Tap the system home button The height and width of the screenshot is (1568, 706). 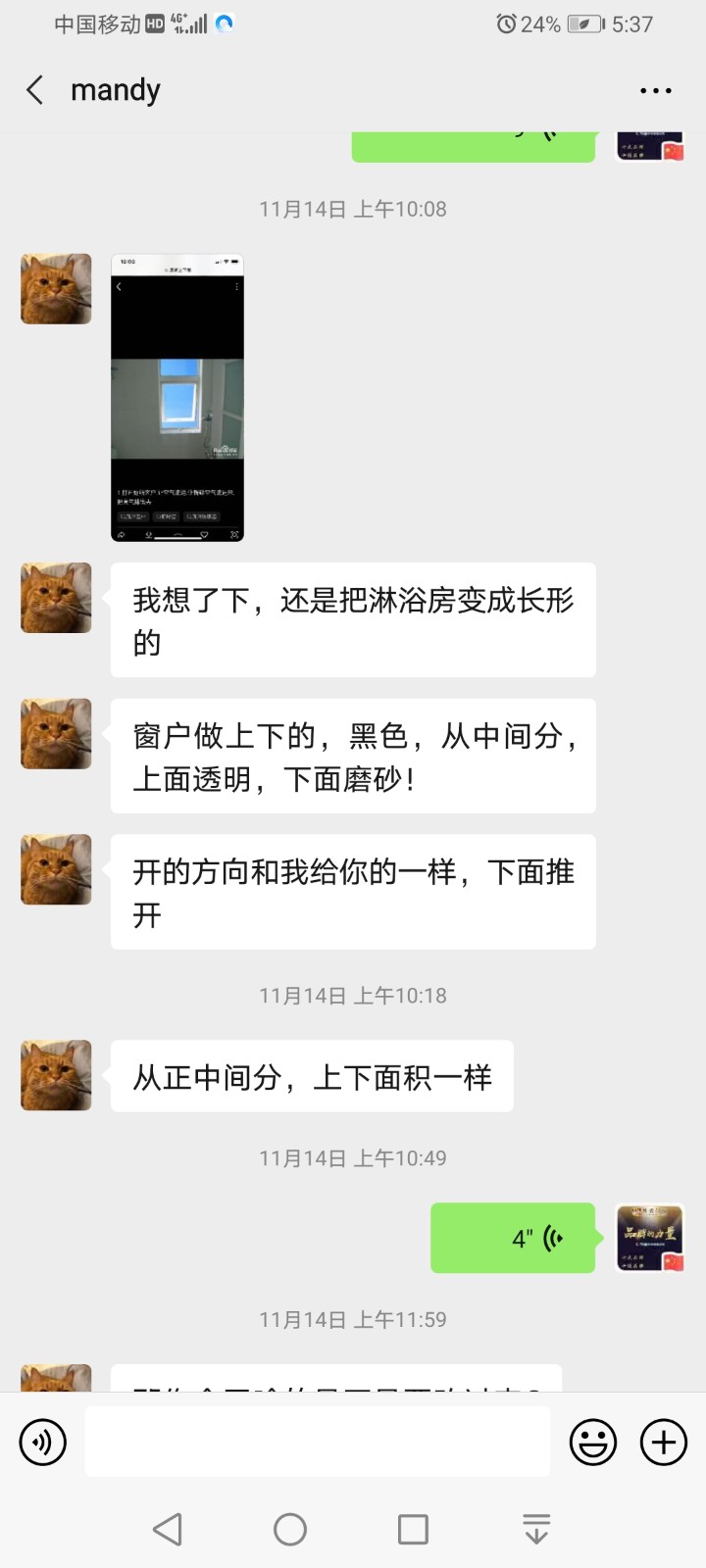click(x=290, y=1529)
